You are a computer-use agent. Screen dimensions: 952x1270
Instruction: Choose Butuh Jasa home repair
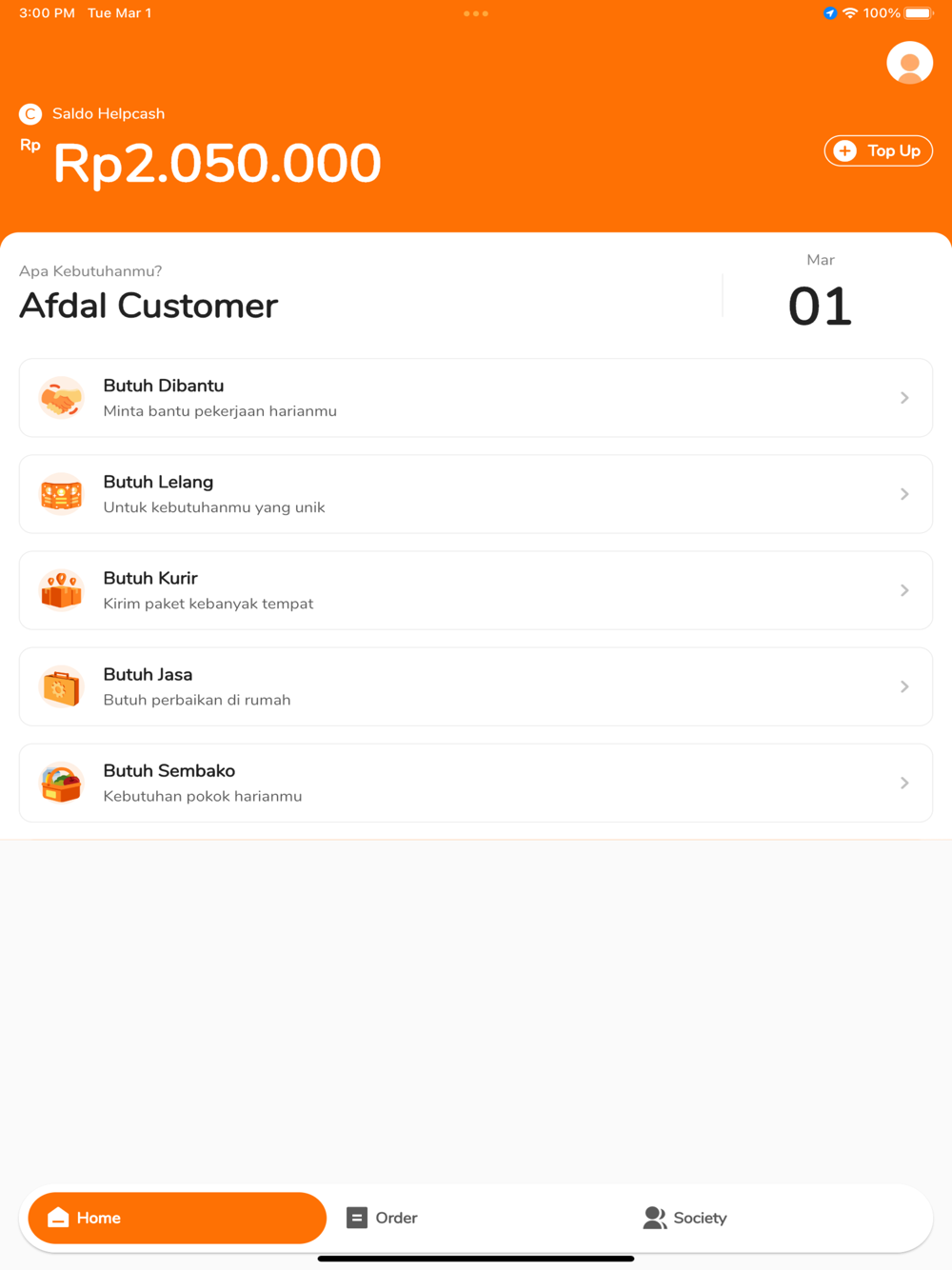point(476,686)
